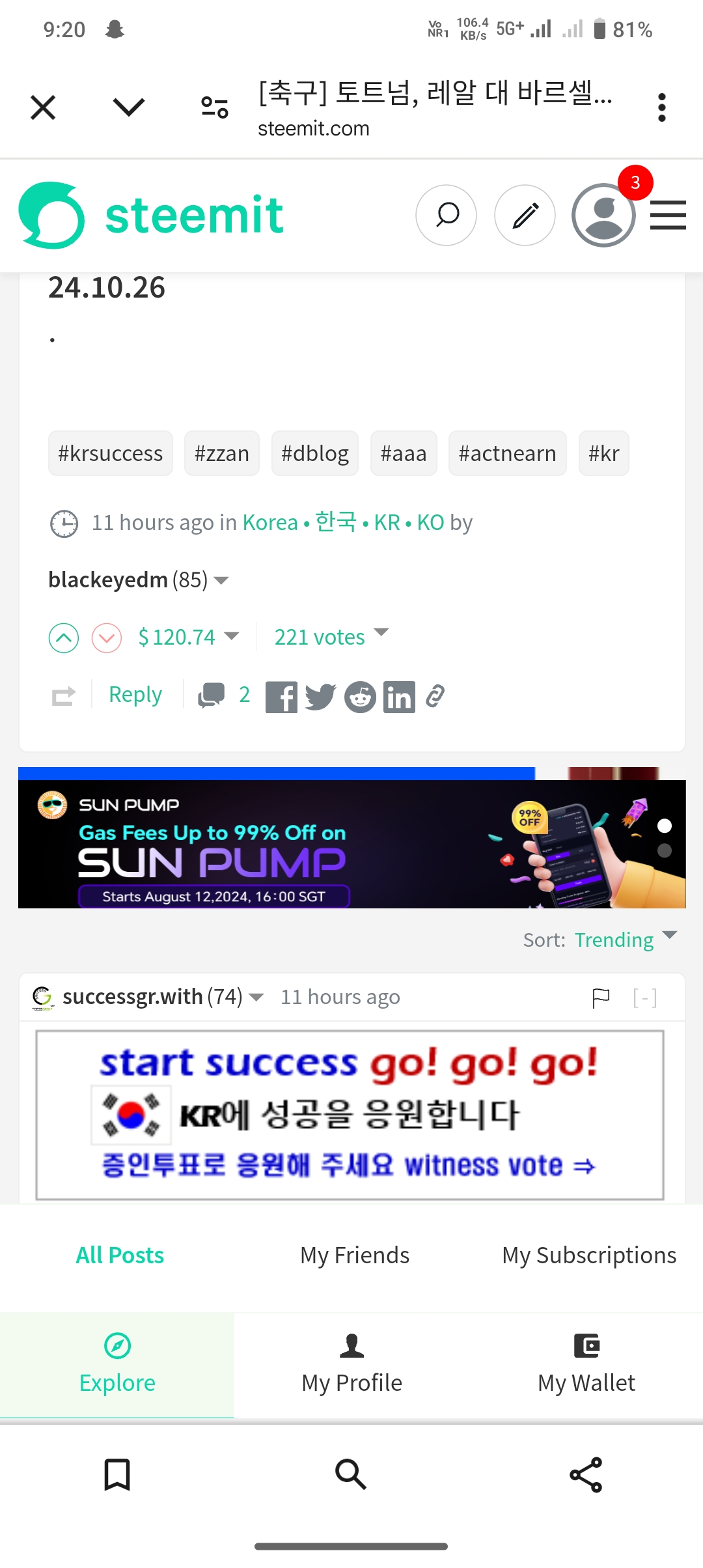Open the profile avatar with notification badge
This screenshot has height=1568, width=703.
pyautogui.click(x=603, y=215)
